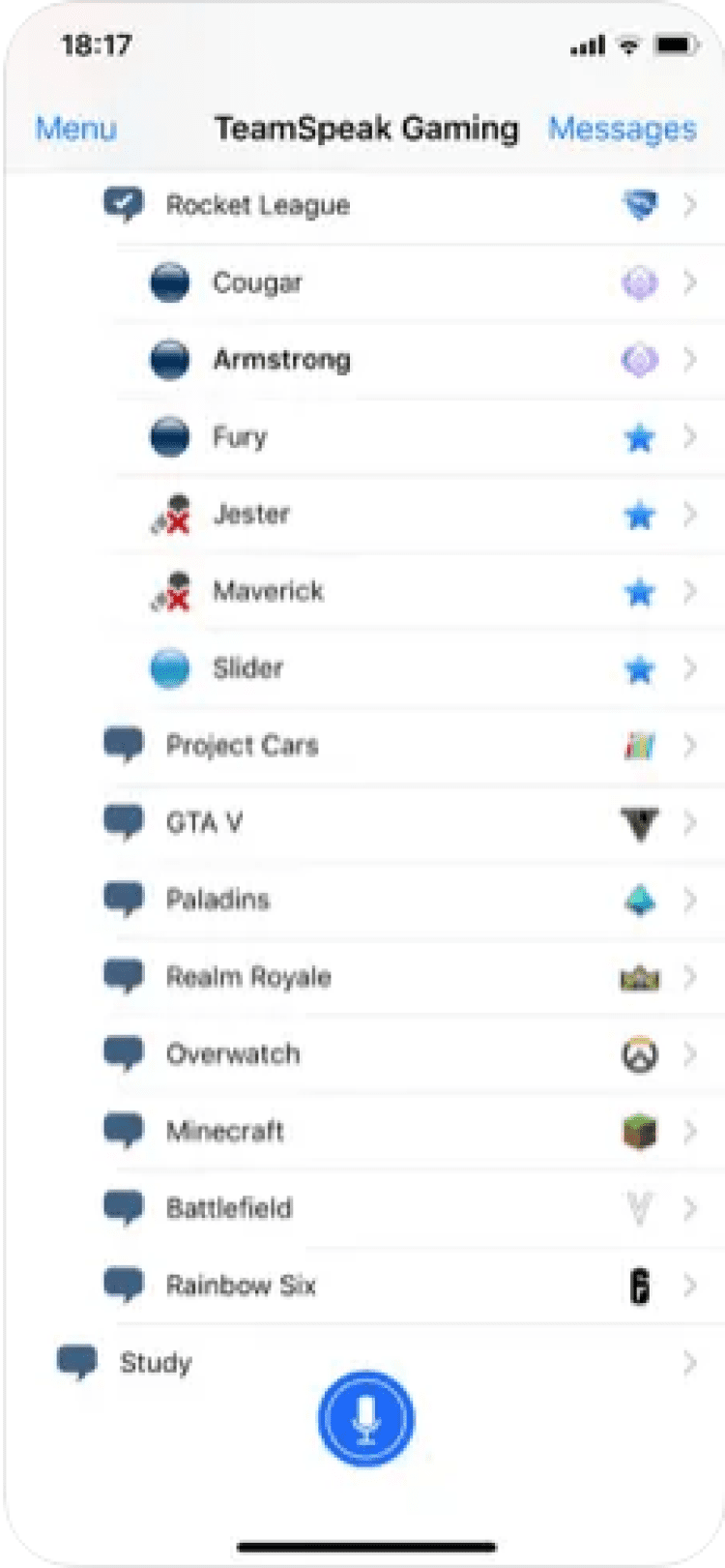
Task: Open the Paladins channel
Action: point(217,900)
